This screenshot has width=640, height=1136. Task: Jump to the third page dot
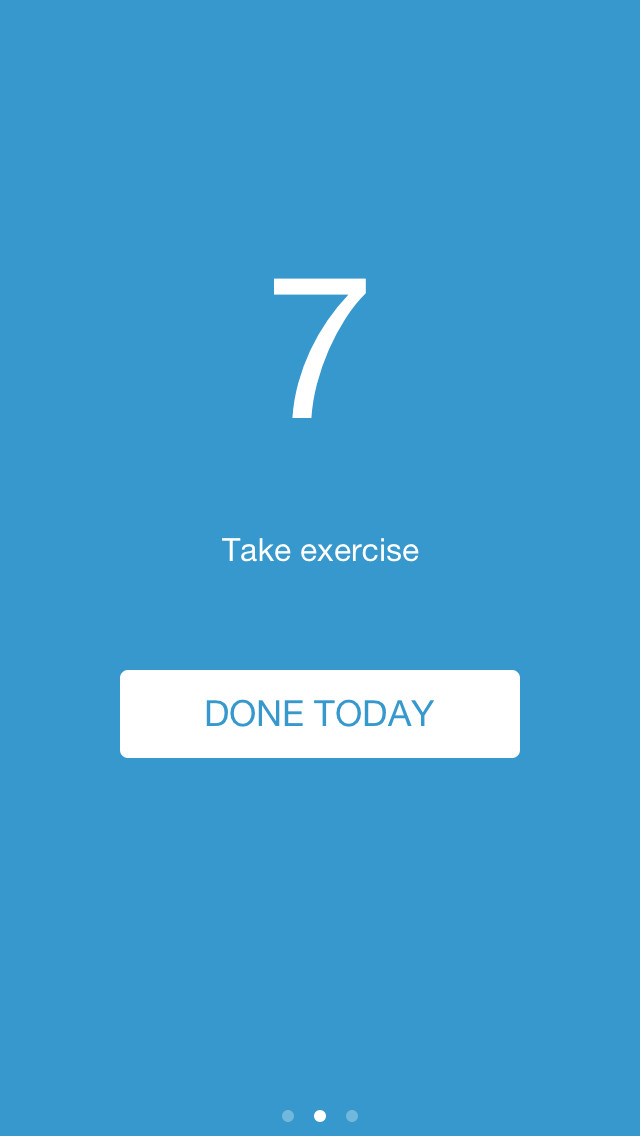(352, 1116)
